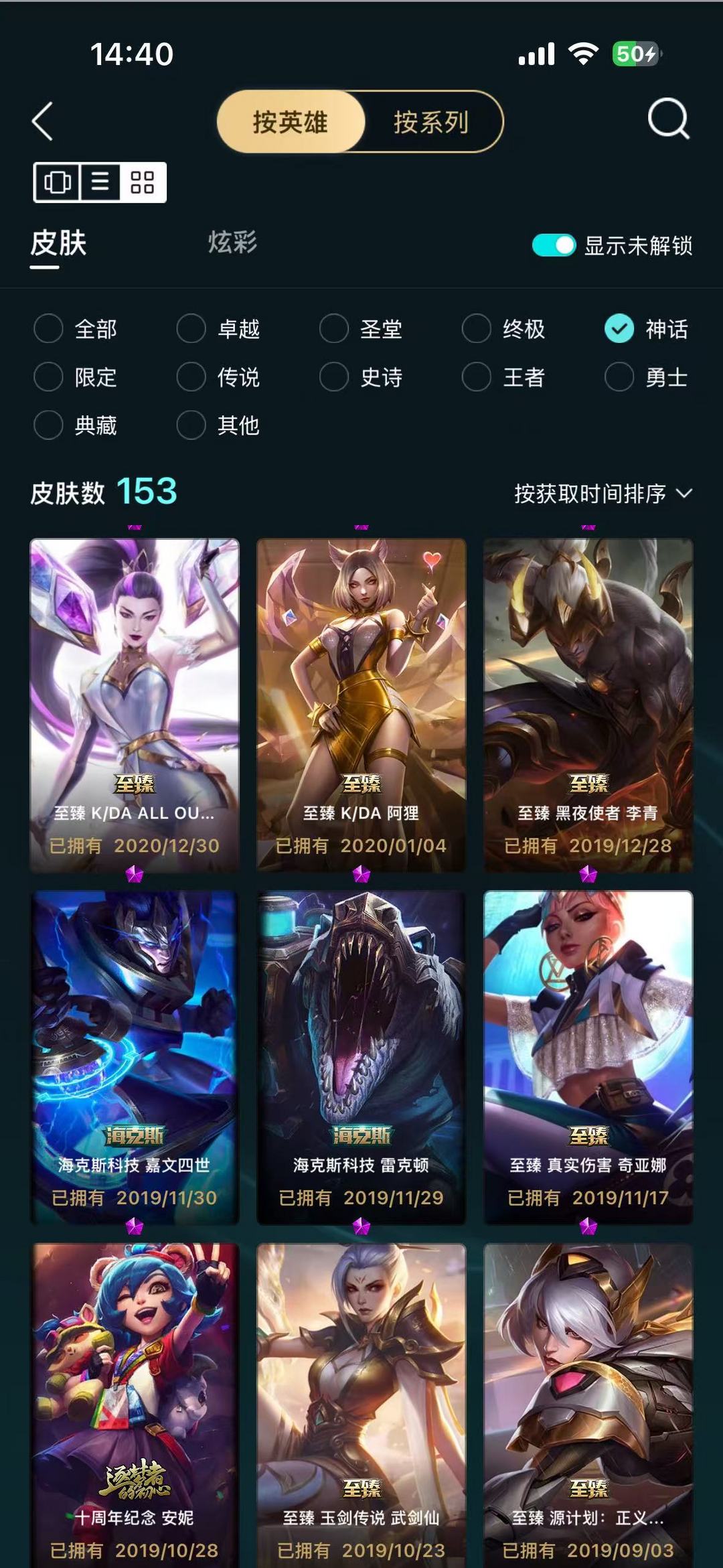Open the 海克斯科技 雷克顿 skin card
723x1568 pixels.
tap(361, 1058)
